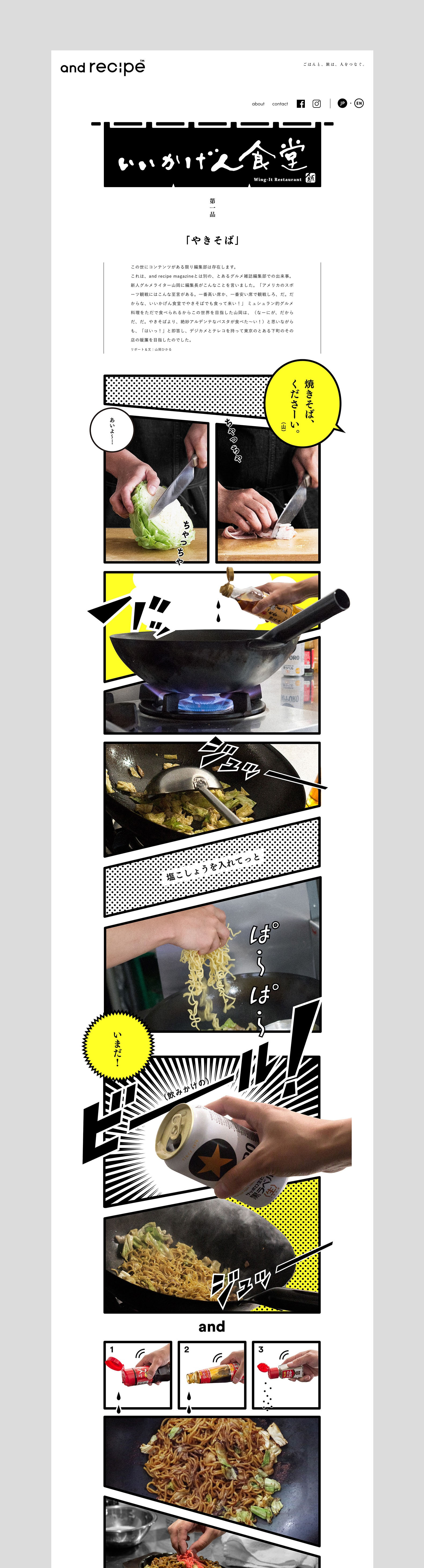Go to and recipe home logo
Screen dimensions: 424x1568
[x=102, y=68]
